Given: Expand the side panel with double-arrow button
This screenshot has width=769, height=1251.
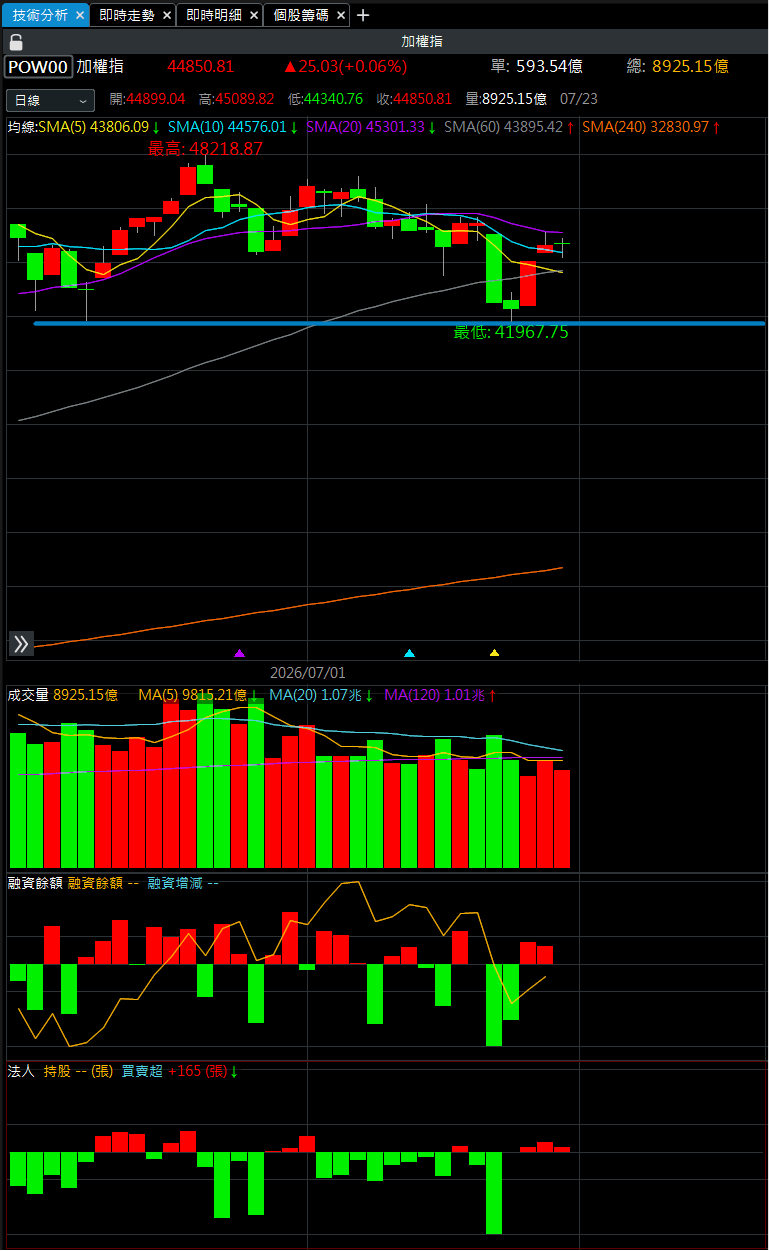Looking at the screenshot, I should tap(21, 644).
